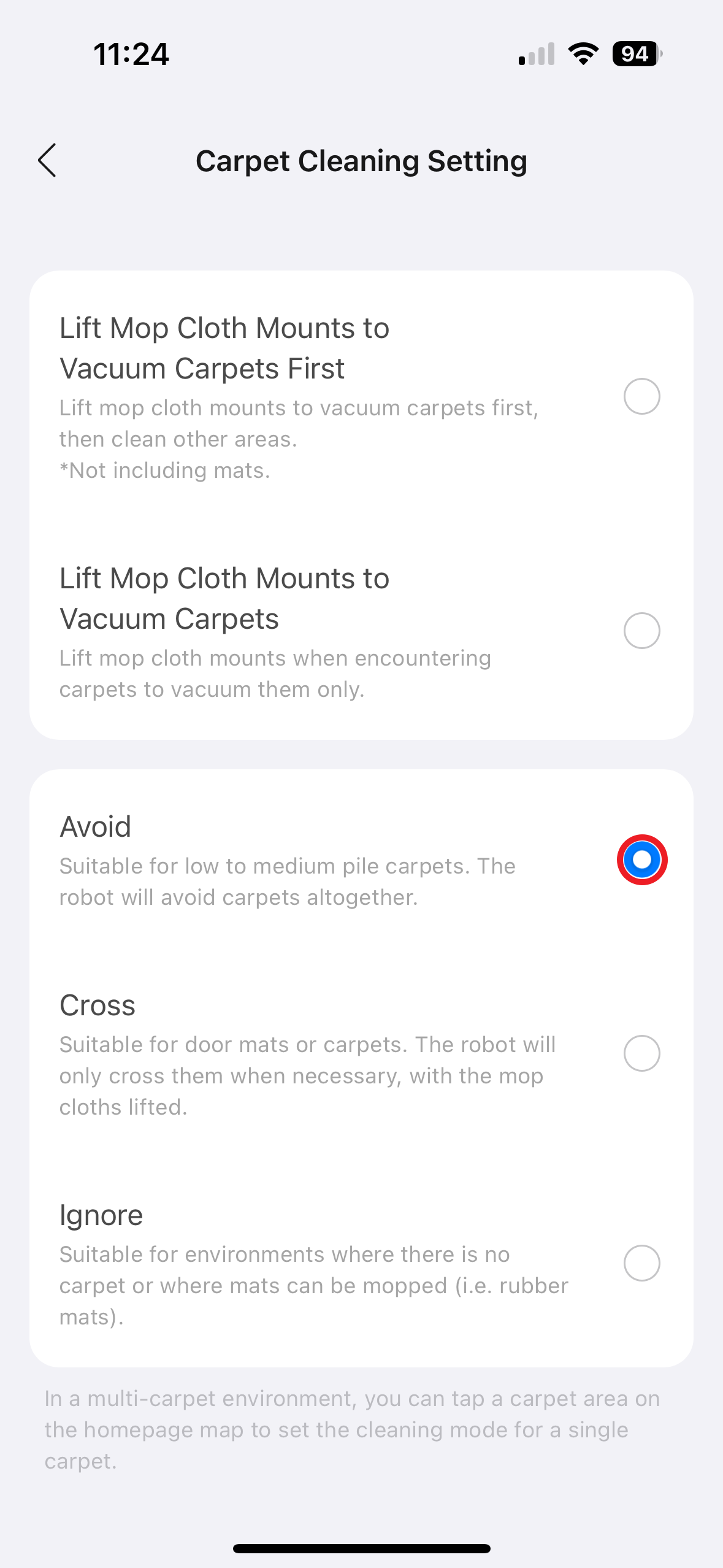The height and width of the screenshot is (1568, 723).
Task: Go back from Carpet Cleaning Setting
Action: (47, 161)
